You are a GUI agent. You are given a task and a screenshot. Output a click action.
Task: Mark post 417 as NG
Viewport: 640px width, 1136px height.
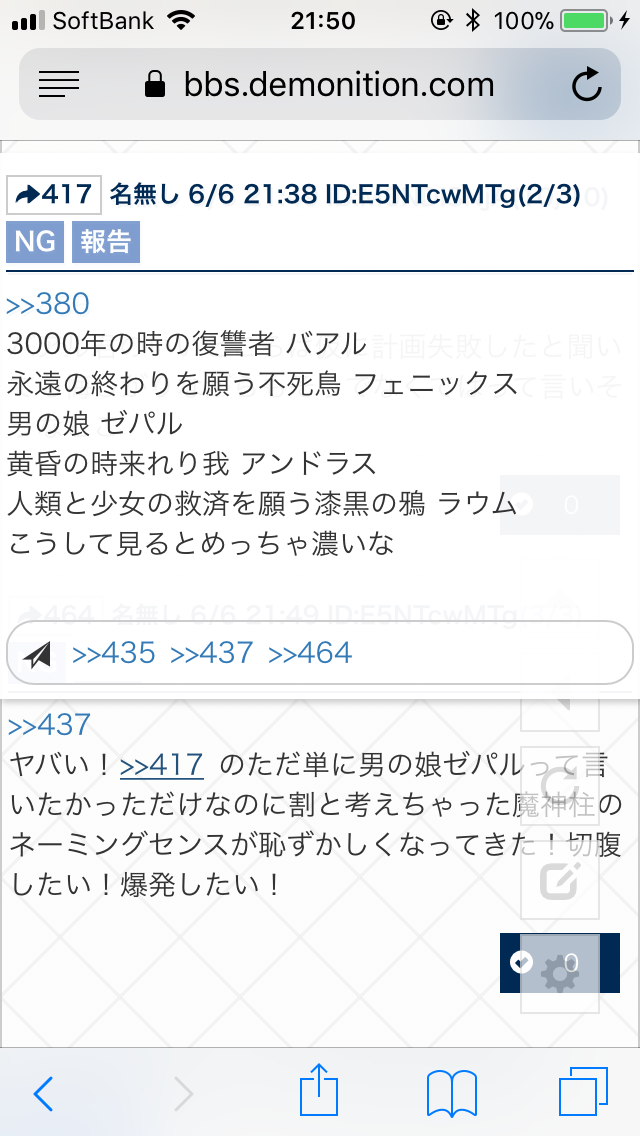point(35,243)
